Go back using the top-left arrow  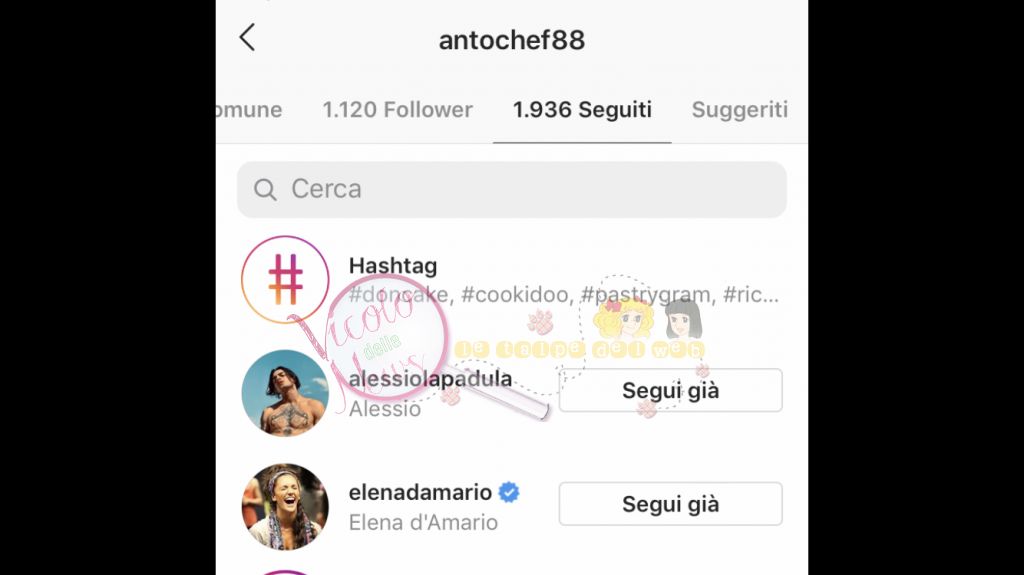(x=247, y=39)
